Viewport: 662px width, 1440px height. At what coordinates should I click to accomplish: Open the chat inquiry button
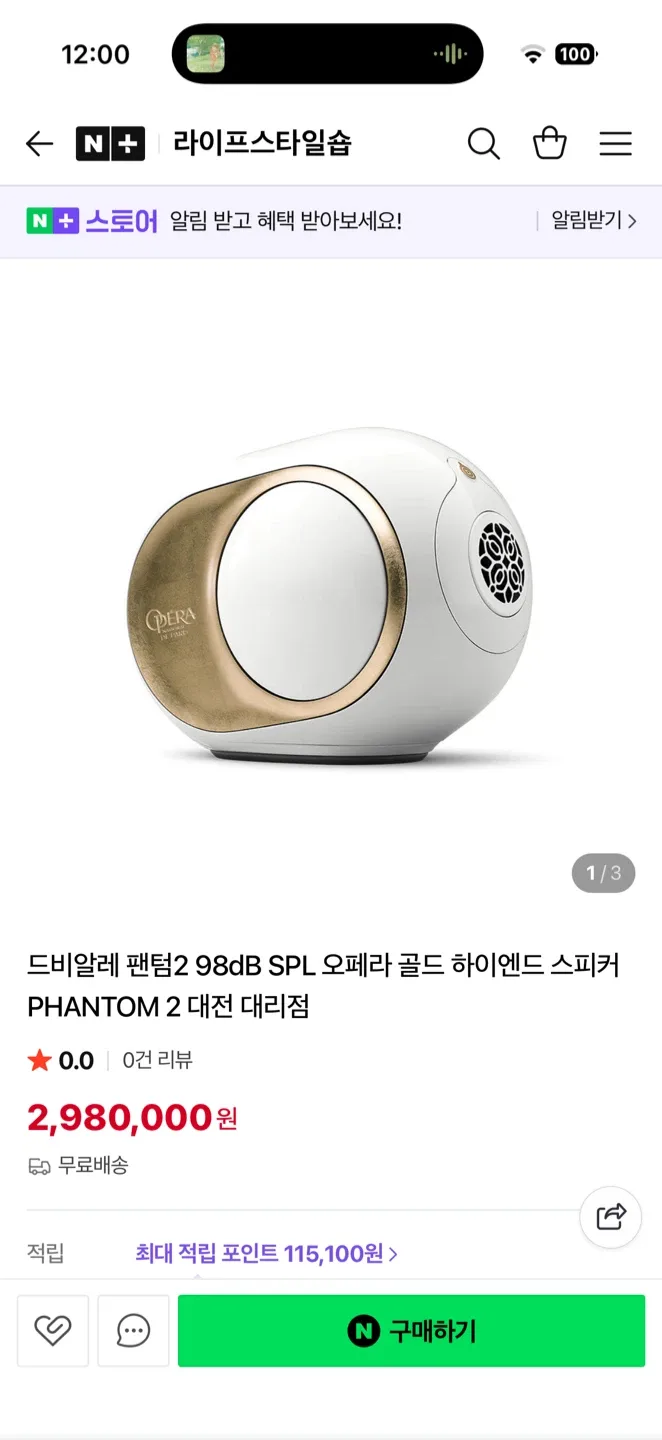(x=133, y=1330)
